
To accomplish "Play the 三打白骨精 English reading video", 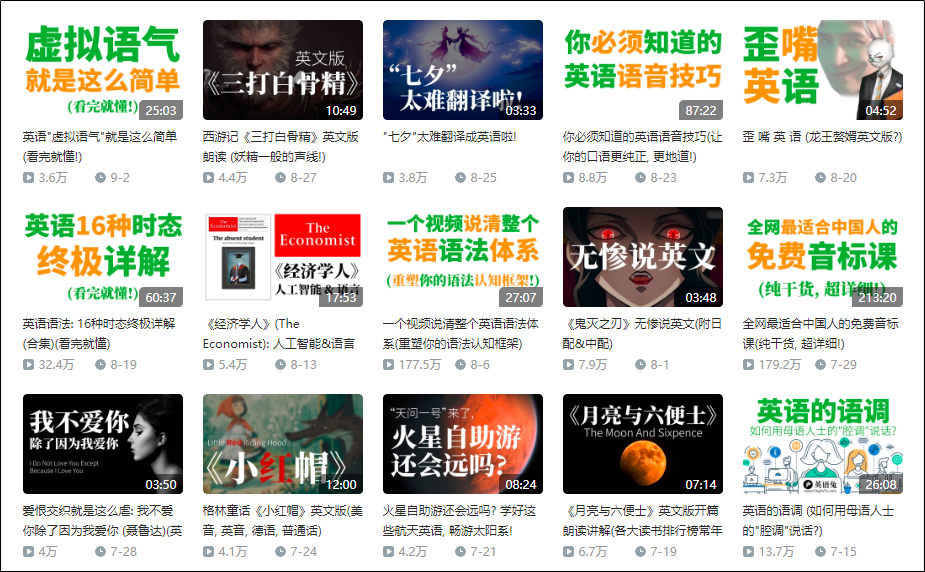I will coord(283,70).
